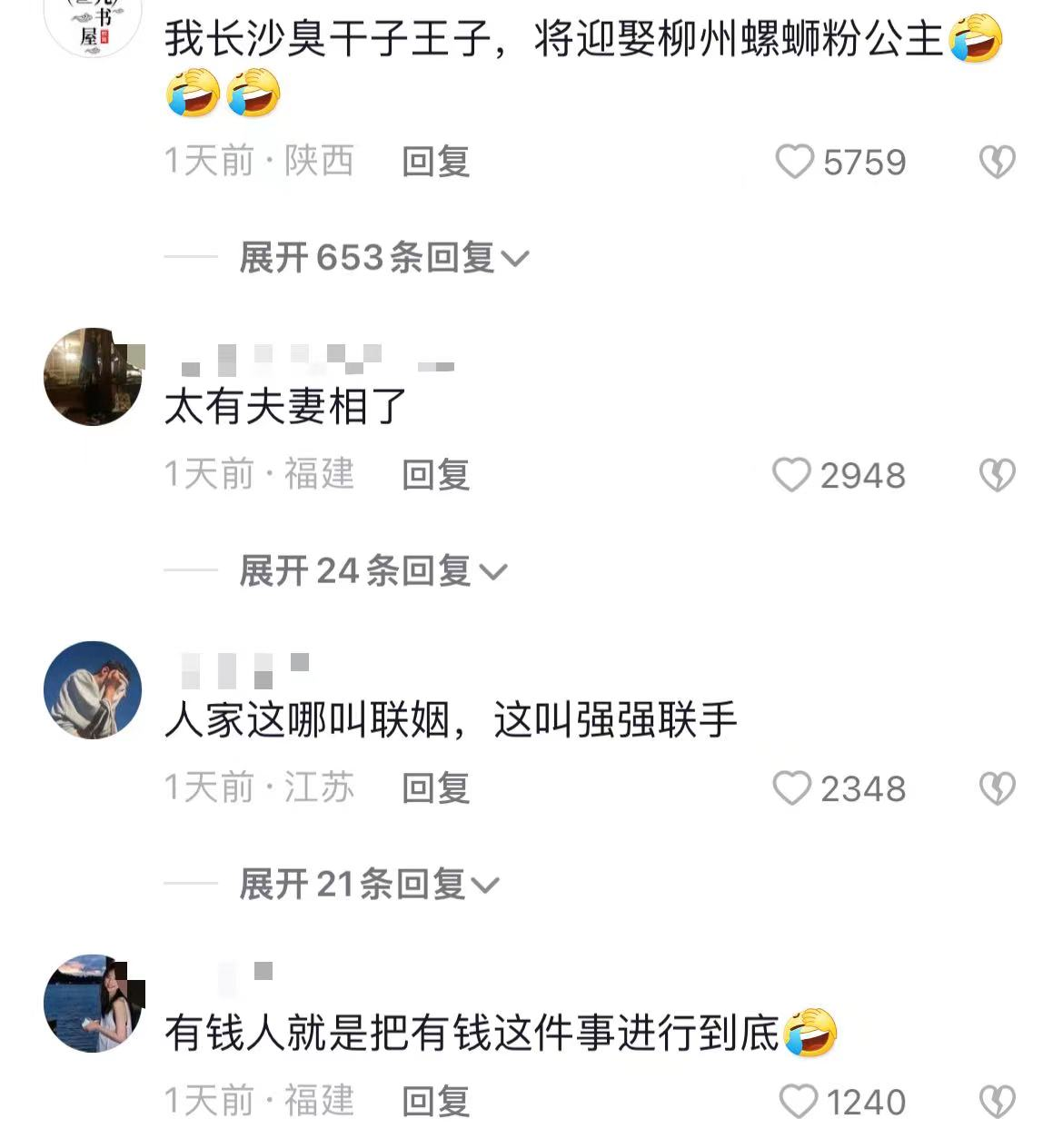
Task: Expand 653 replies
Action: [382, 258]
